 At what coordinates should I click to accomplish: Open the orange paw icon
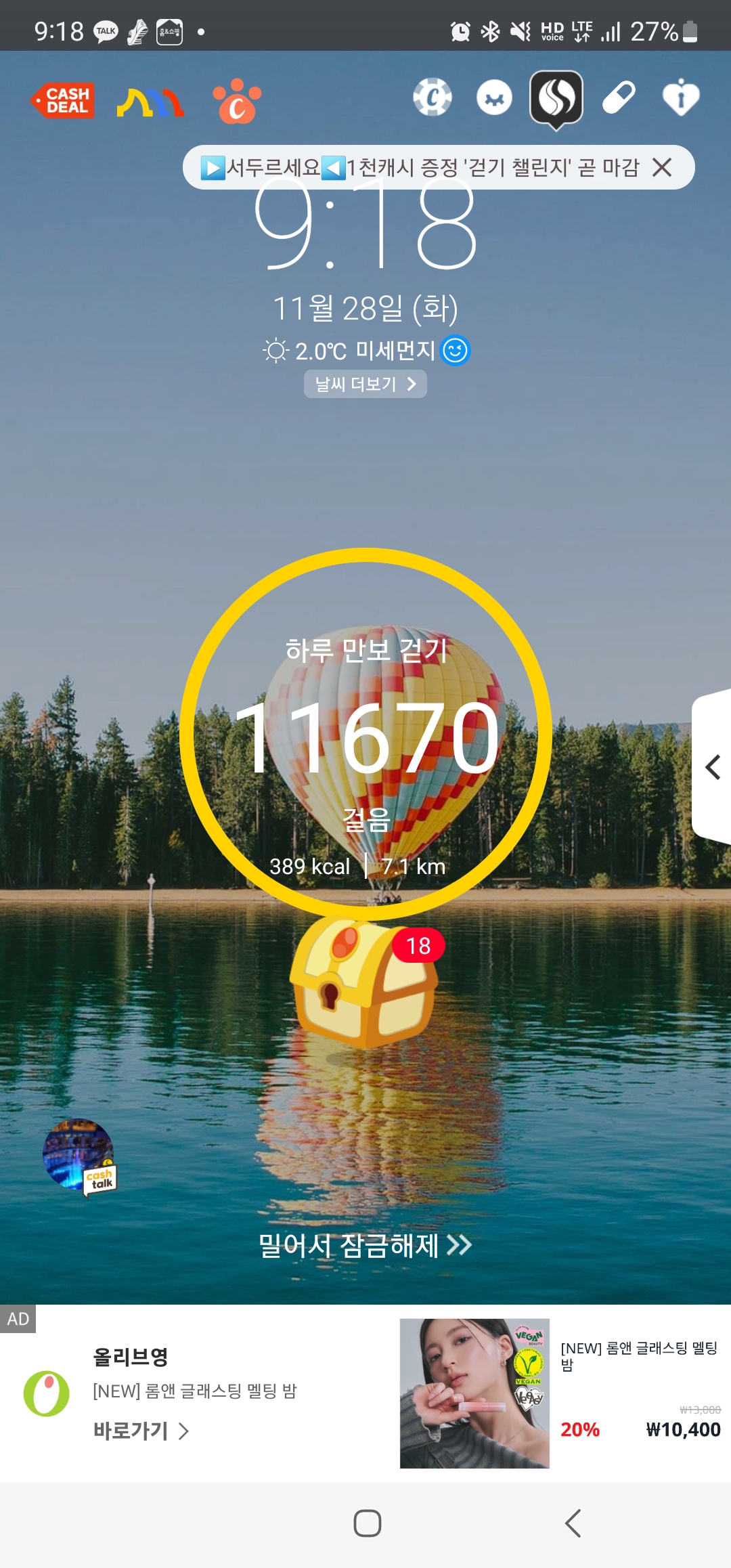tap(237, 102)
